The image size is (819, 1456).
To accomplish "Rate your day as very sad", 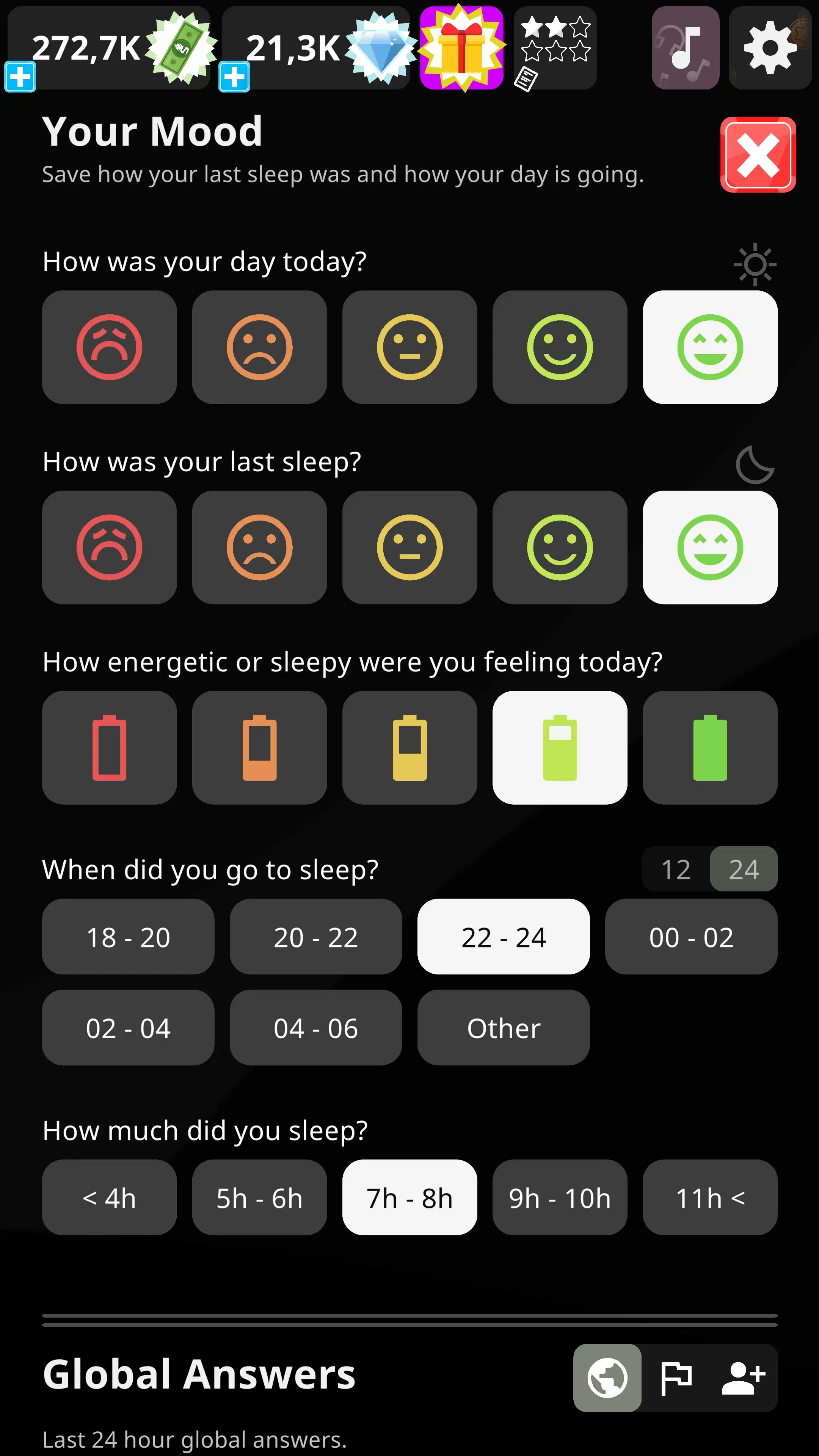I will coord(109,347).
